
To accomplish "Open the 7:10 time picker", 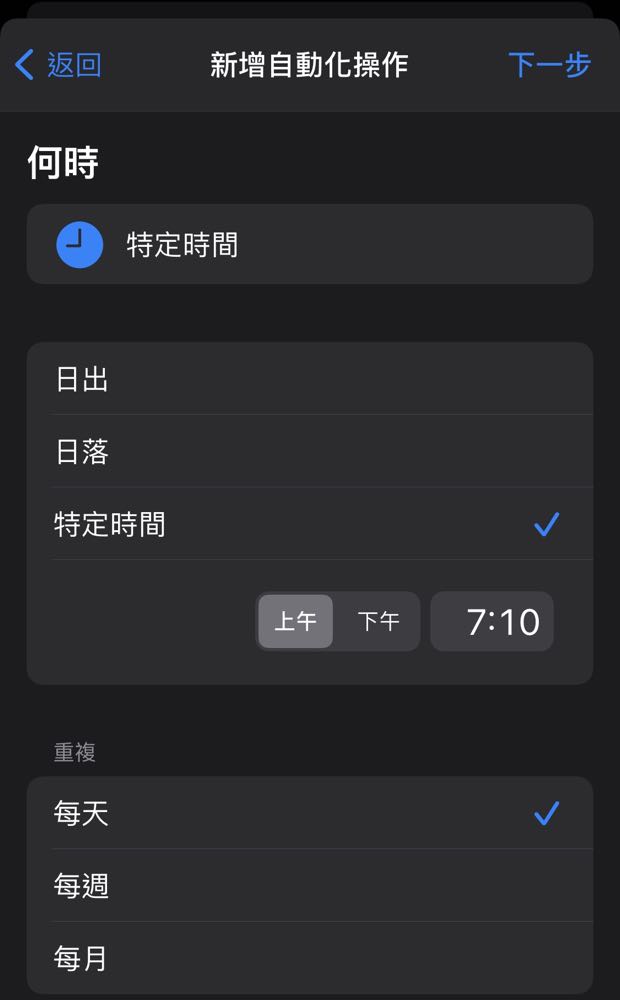I will tap(492, 622).
